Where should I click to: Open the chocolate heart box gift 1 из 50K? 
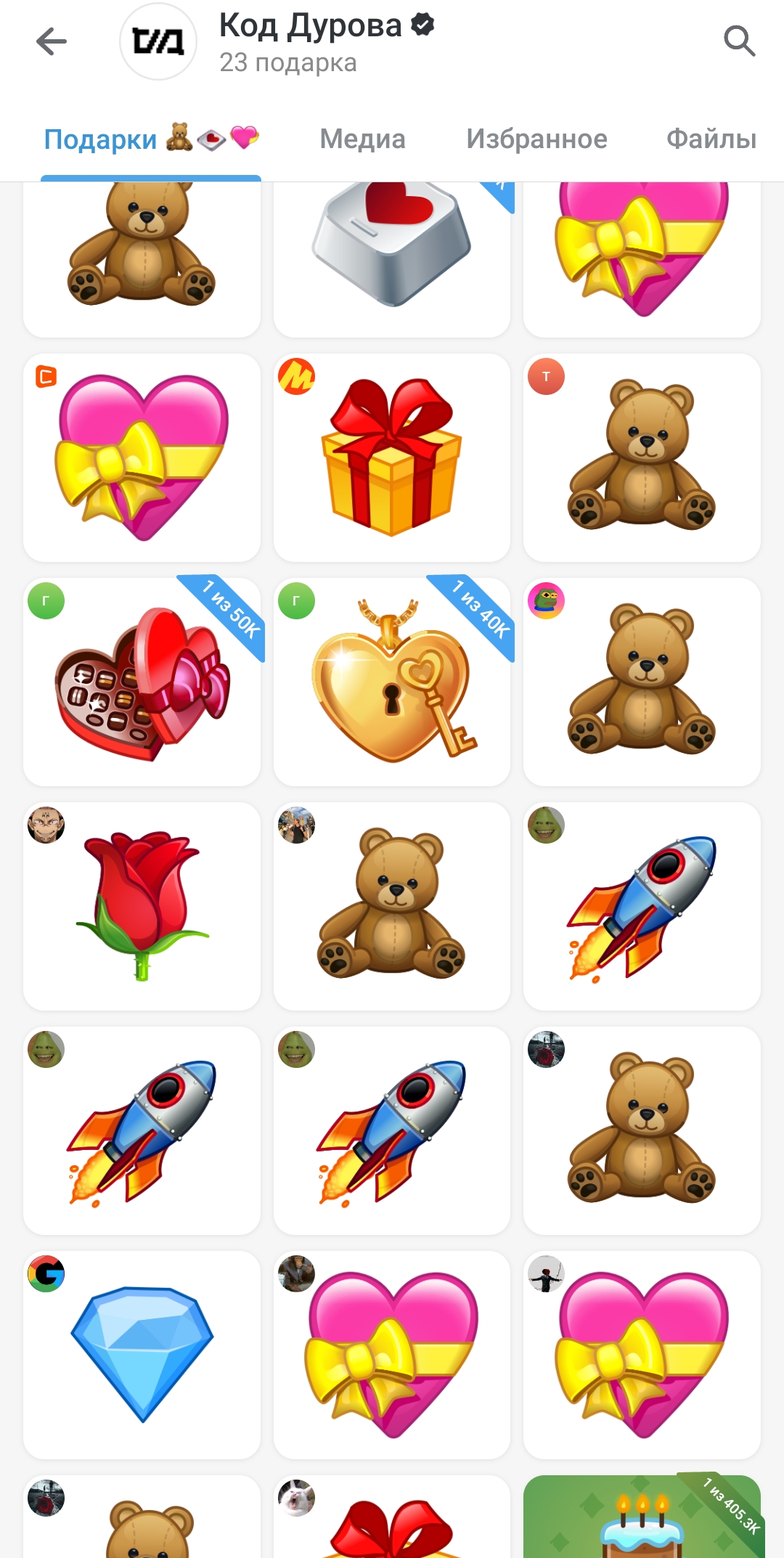point(142,682)
